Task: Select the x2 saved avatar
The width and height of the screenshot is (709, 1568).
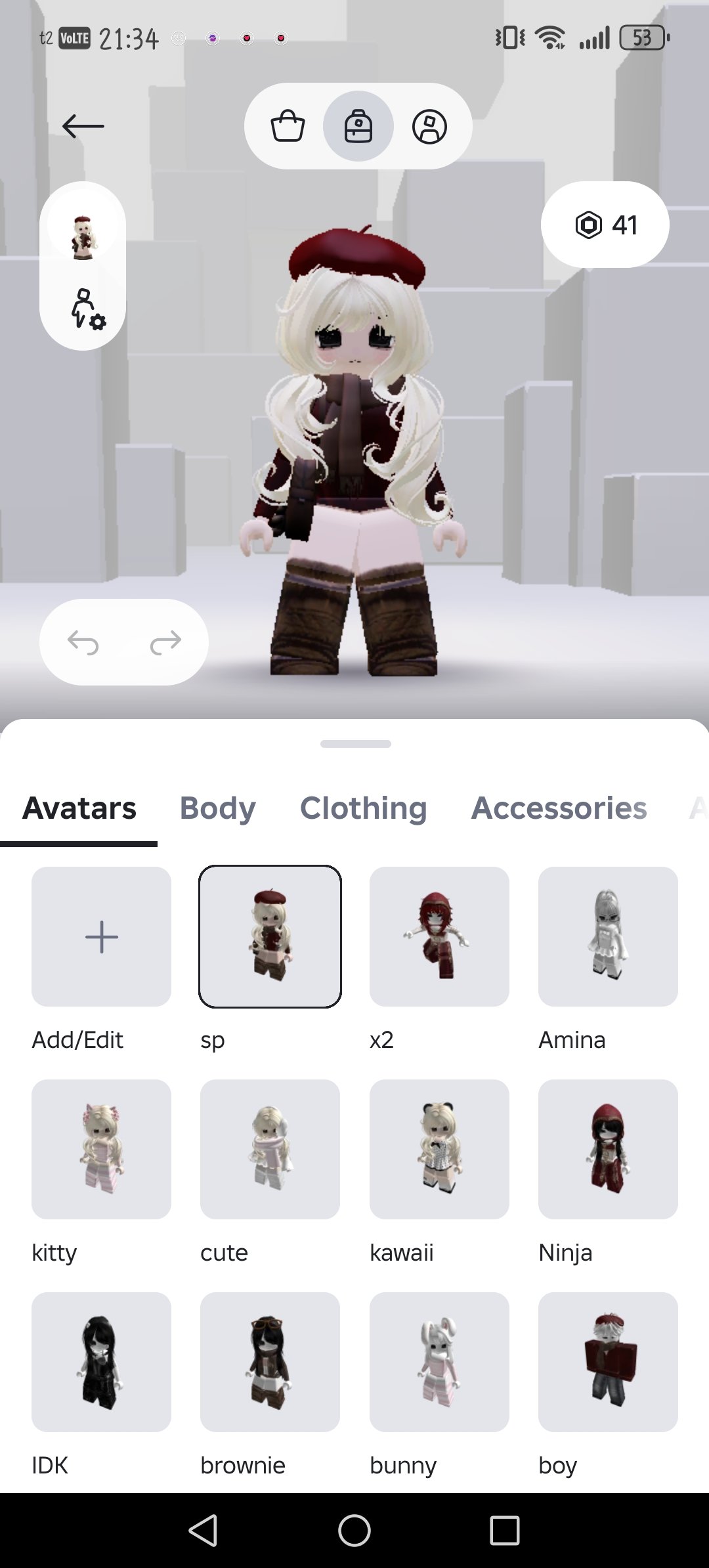Action: coord(439,936)
